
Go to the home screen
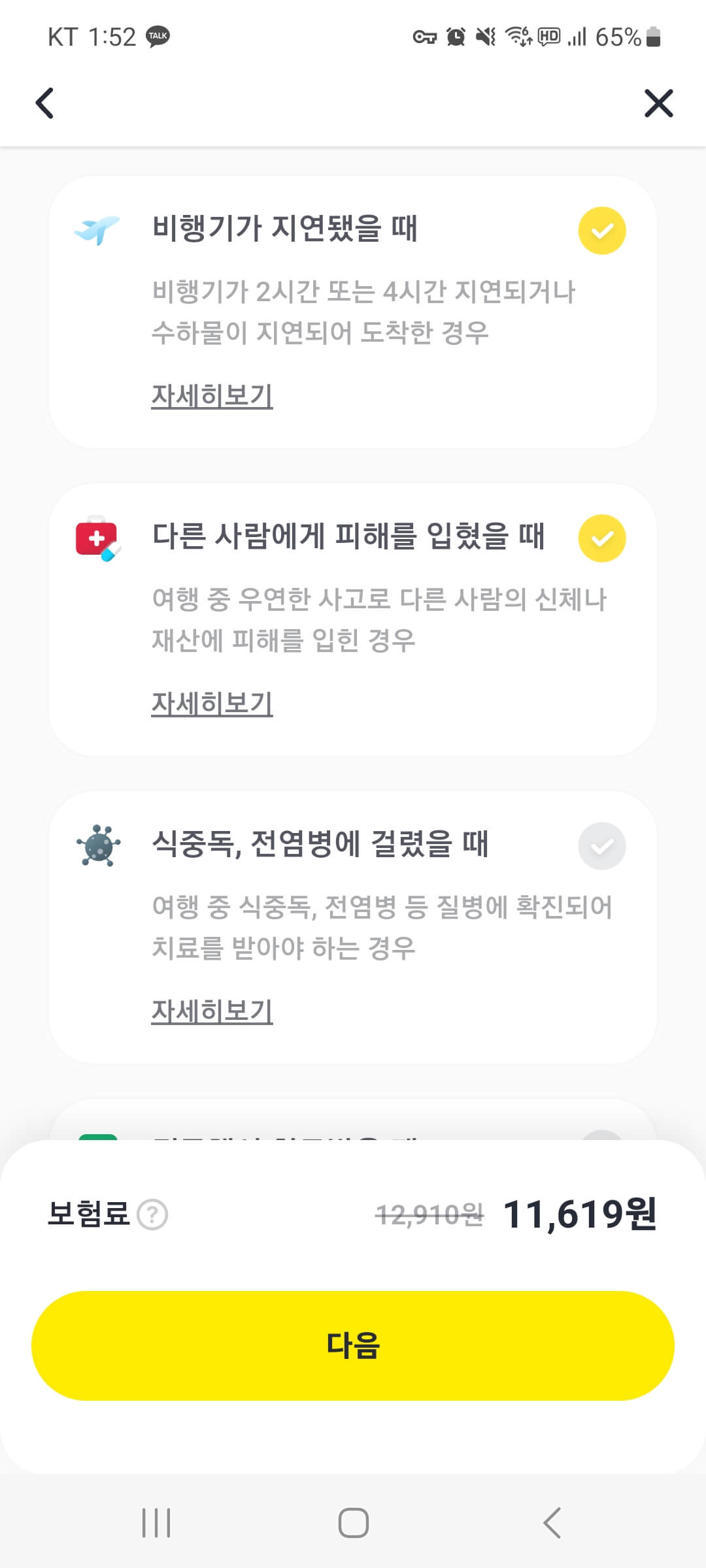coord(353,1523)
